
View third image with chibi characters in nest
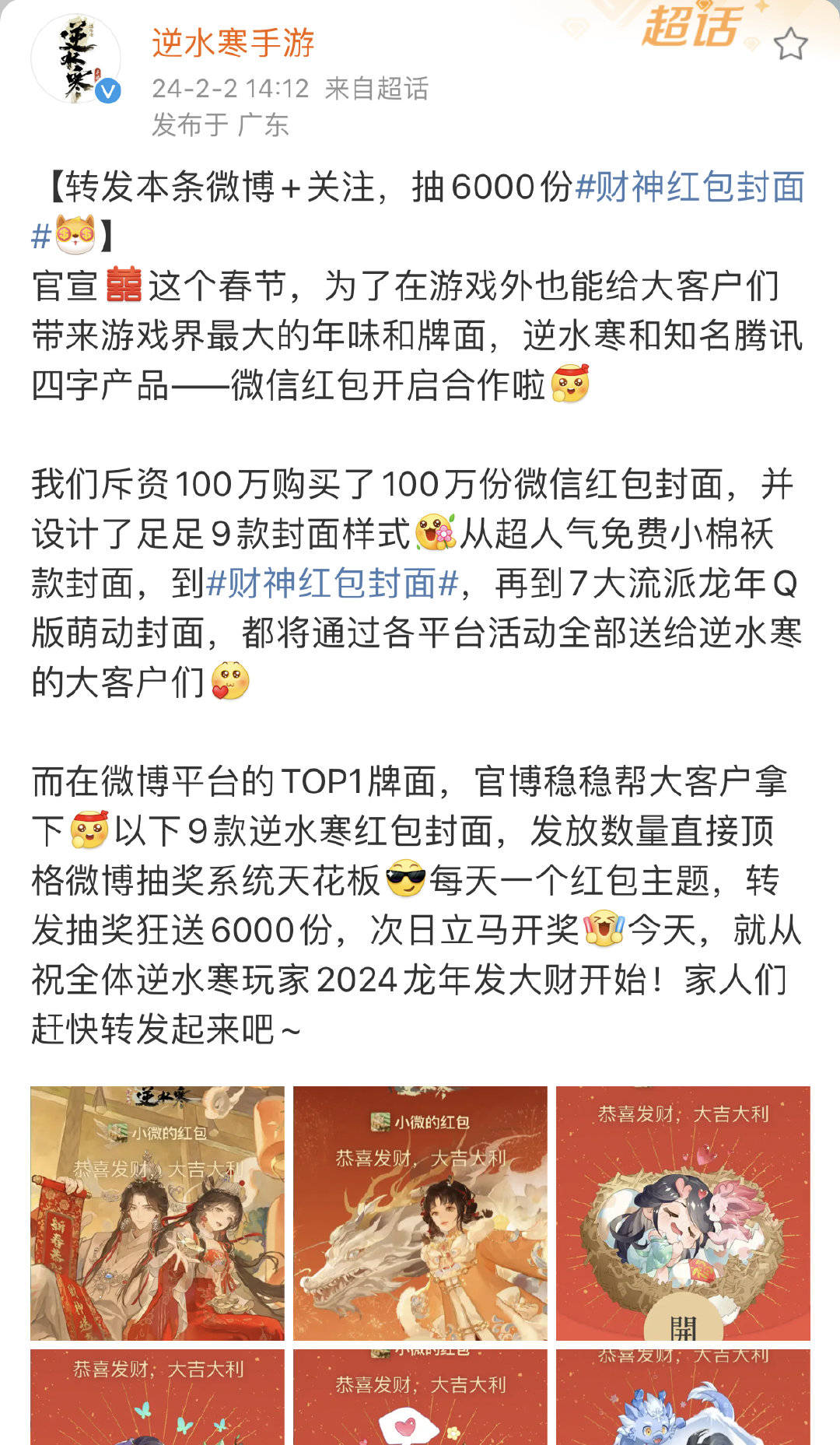click(683, 1212)
